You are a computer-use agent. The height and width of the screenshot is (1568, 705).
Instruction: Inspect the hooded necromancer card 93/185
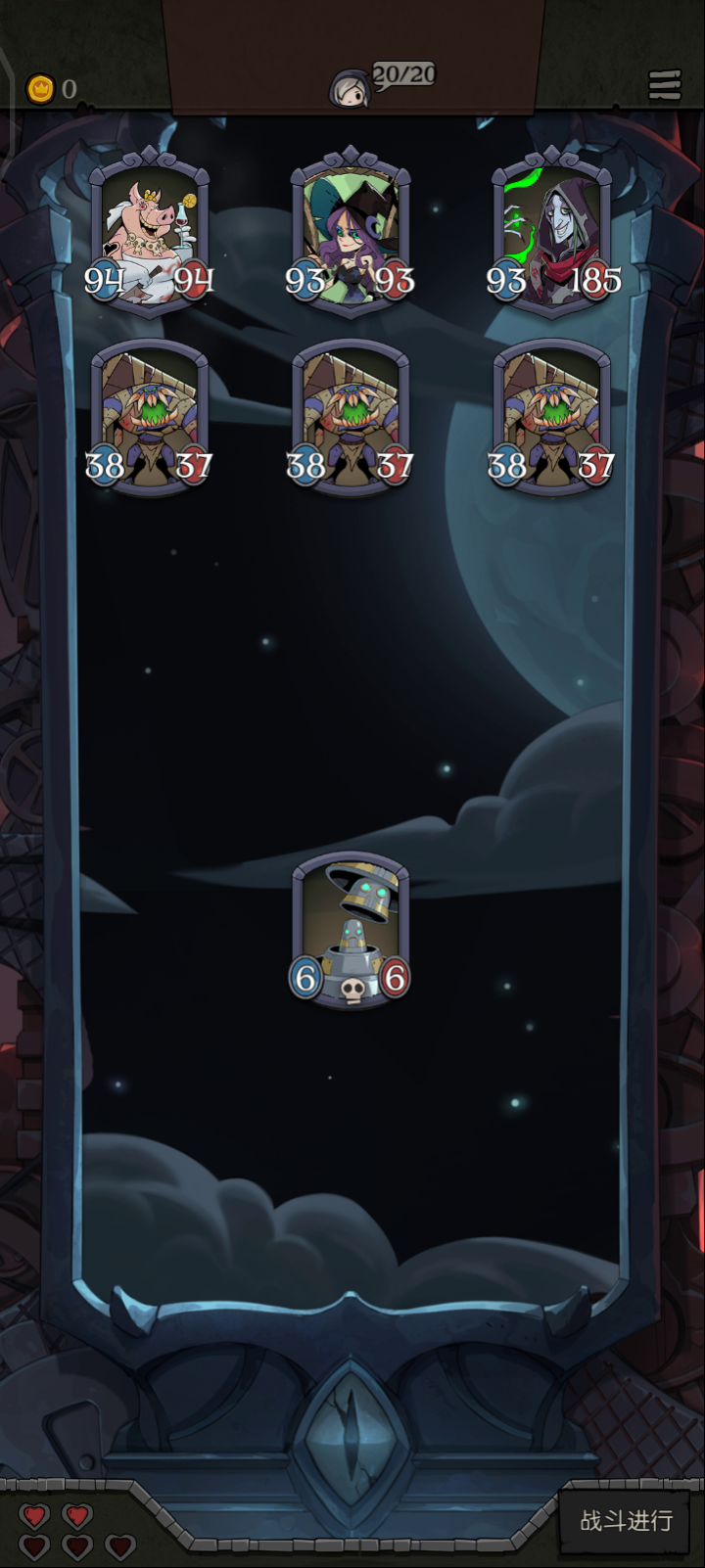[552, 232]
